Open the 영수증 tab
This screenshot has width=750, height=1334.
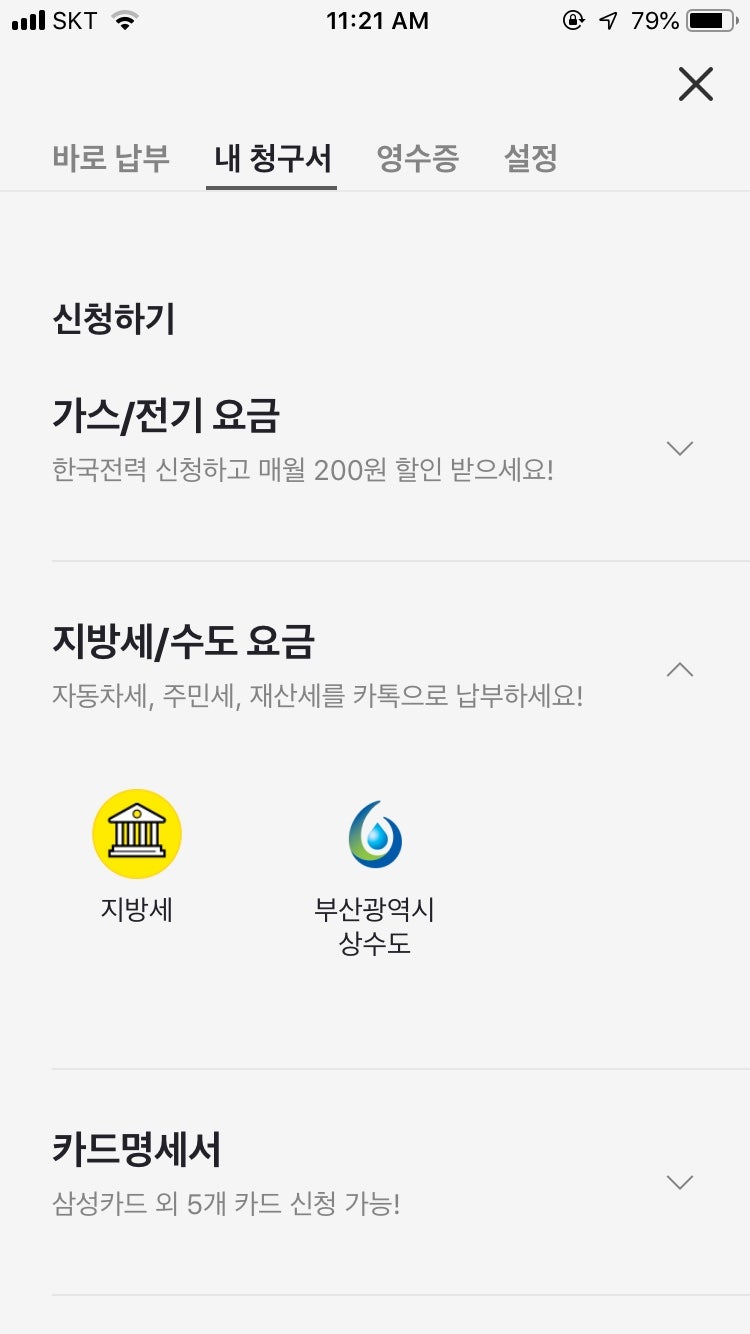click(x=417, y=158)
